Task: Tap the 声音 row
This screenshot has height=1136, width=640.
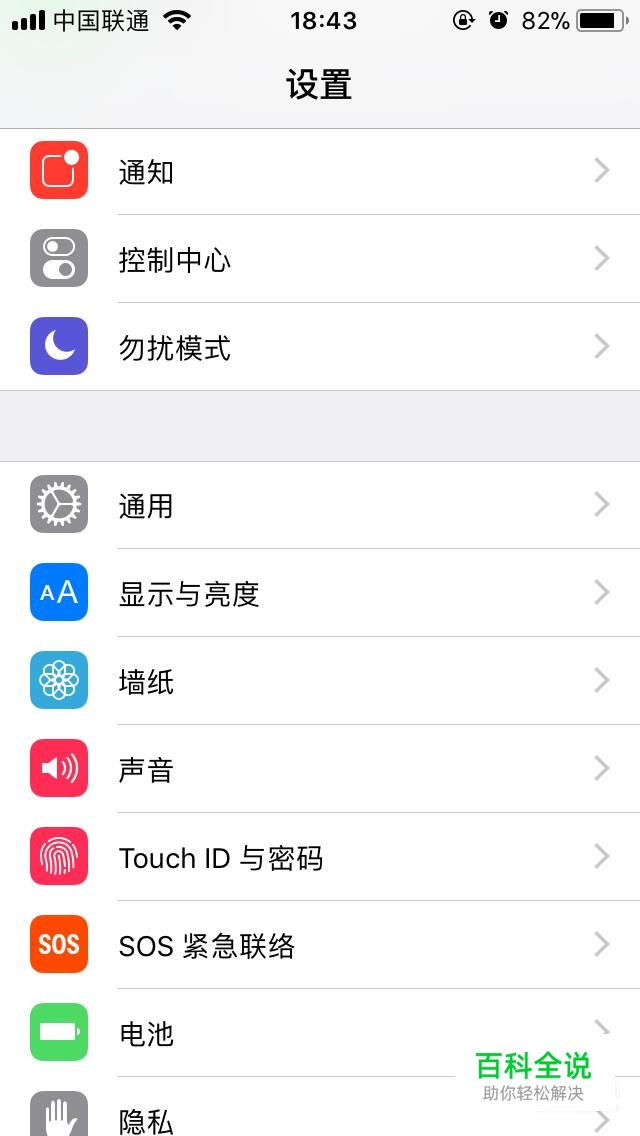Action: 320,769
